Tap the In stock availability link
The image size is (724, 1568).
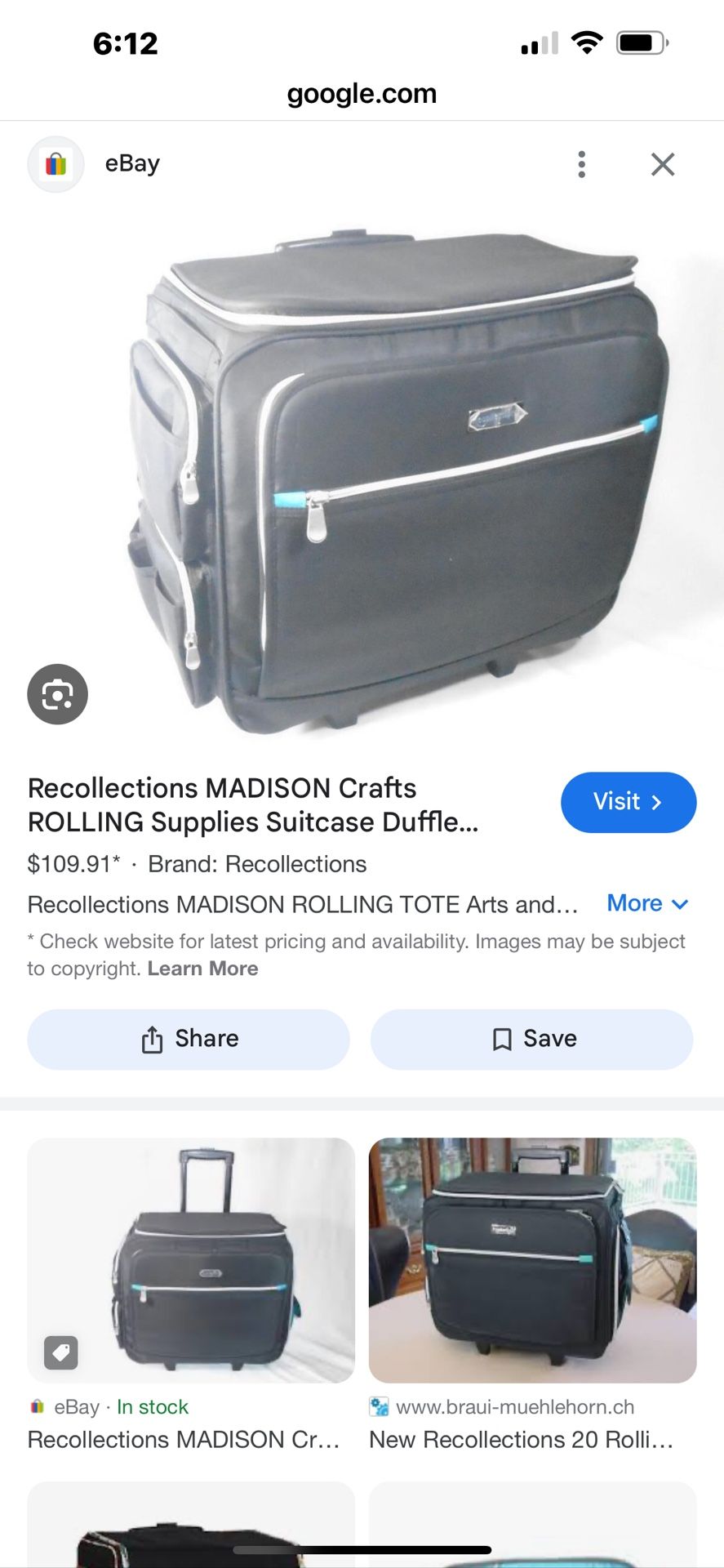tap(152, 1406)
